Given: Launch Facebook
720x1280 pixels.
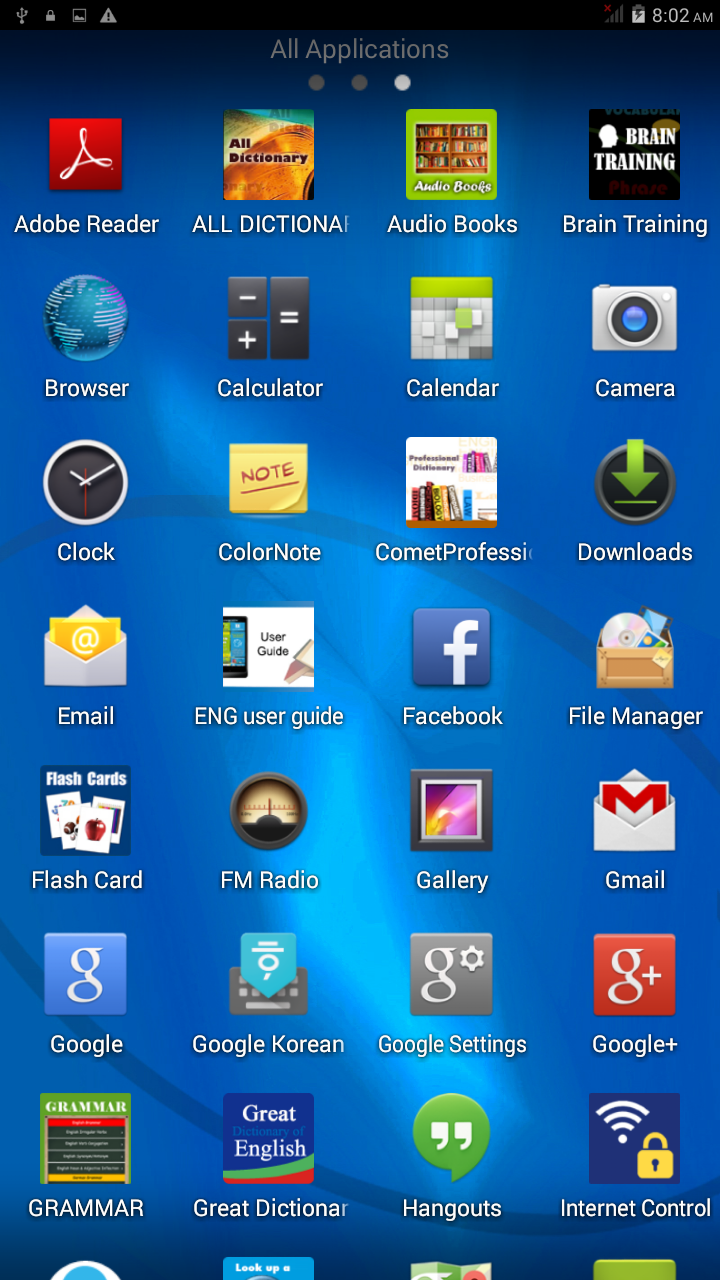Looking at the screenshot, I should 451,647.
